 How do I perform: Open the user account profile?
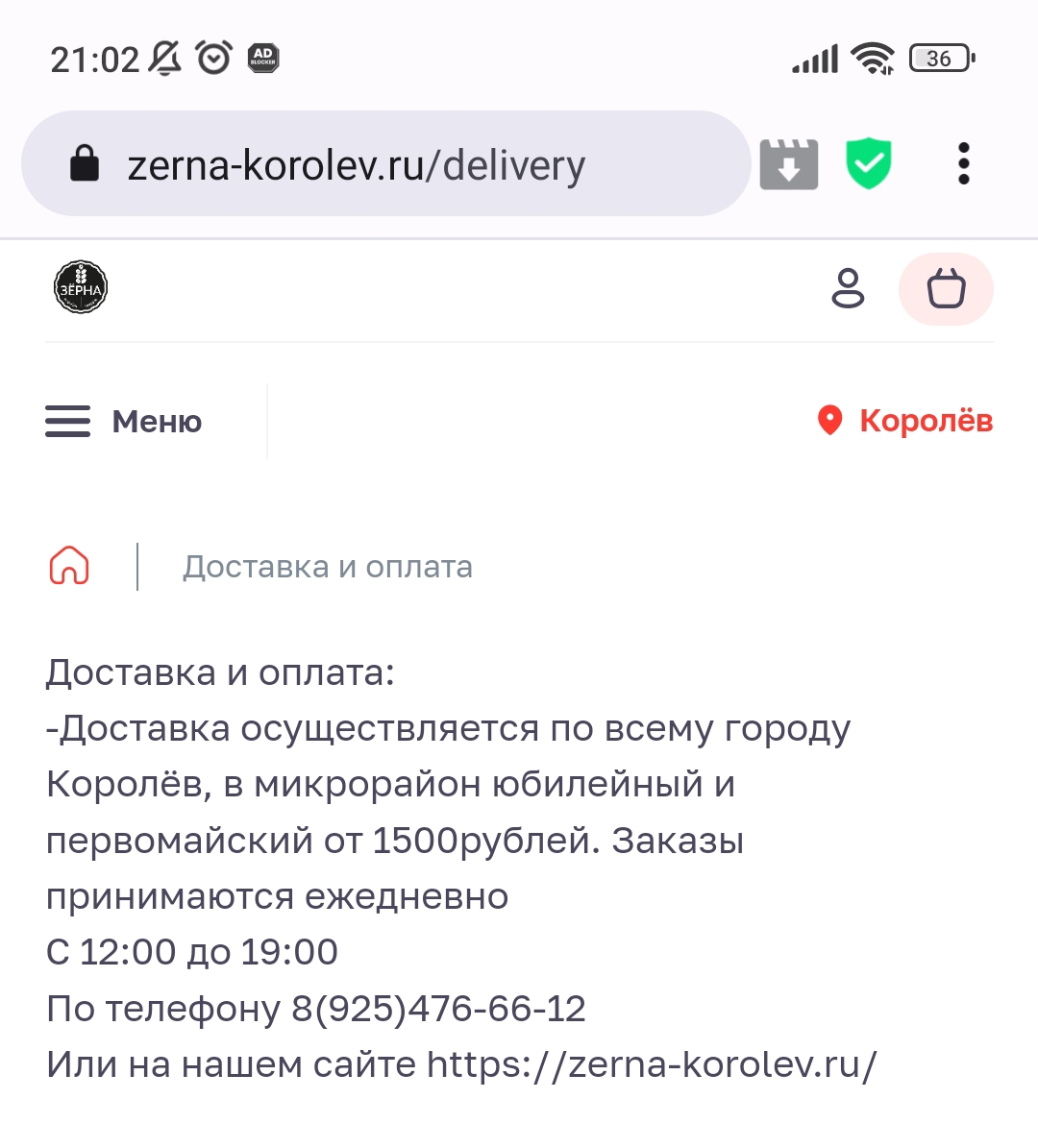848,288
